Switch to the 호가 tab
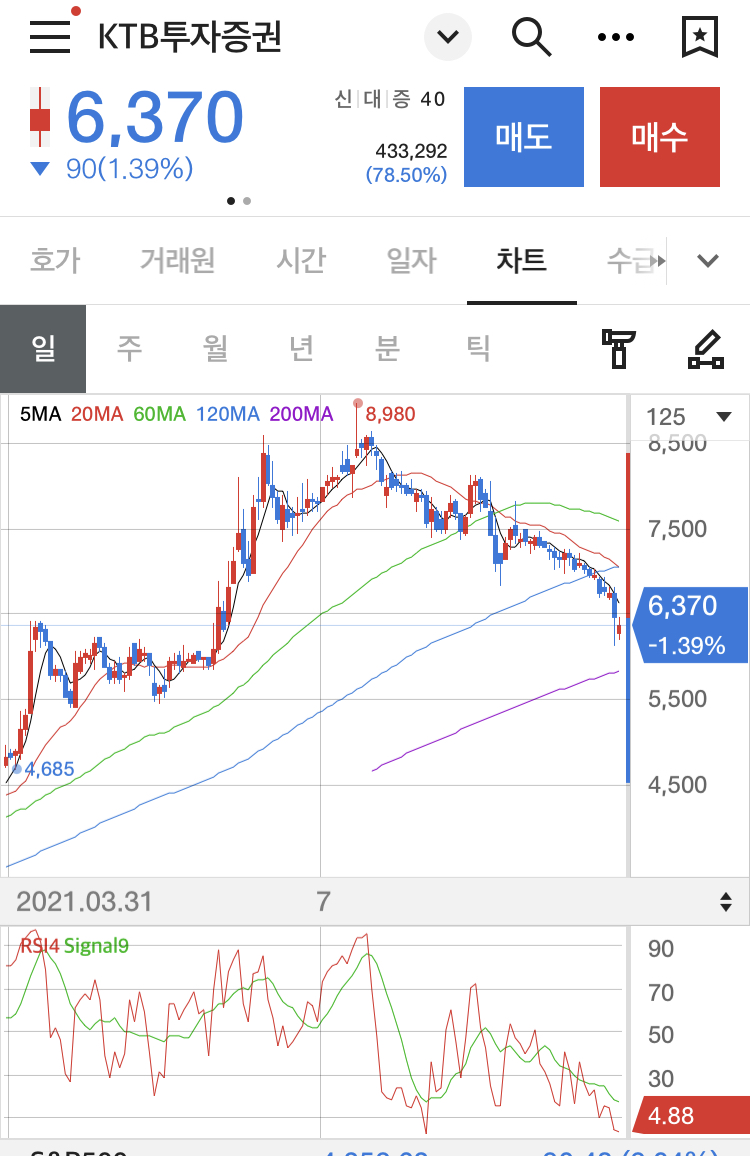This screenshot has height=1156, width=750. [55, 261]
